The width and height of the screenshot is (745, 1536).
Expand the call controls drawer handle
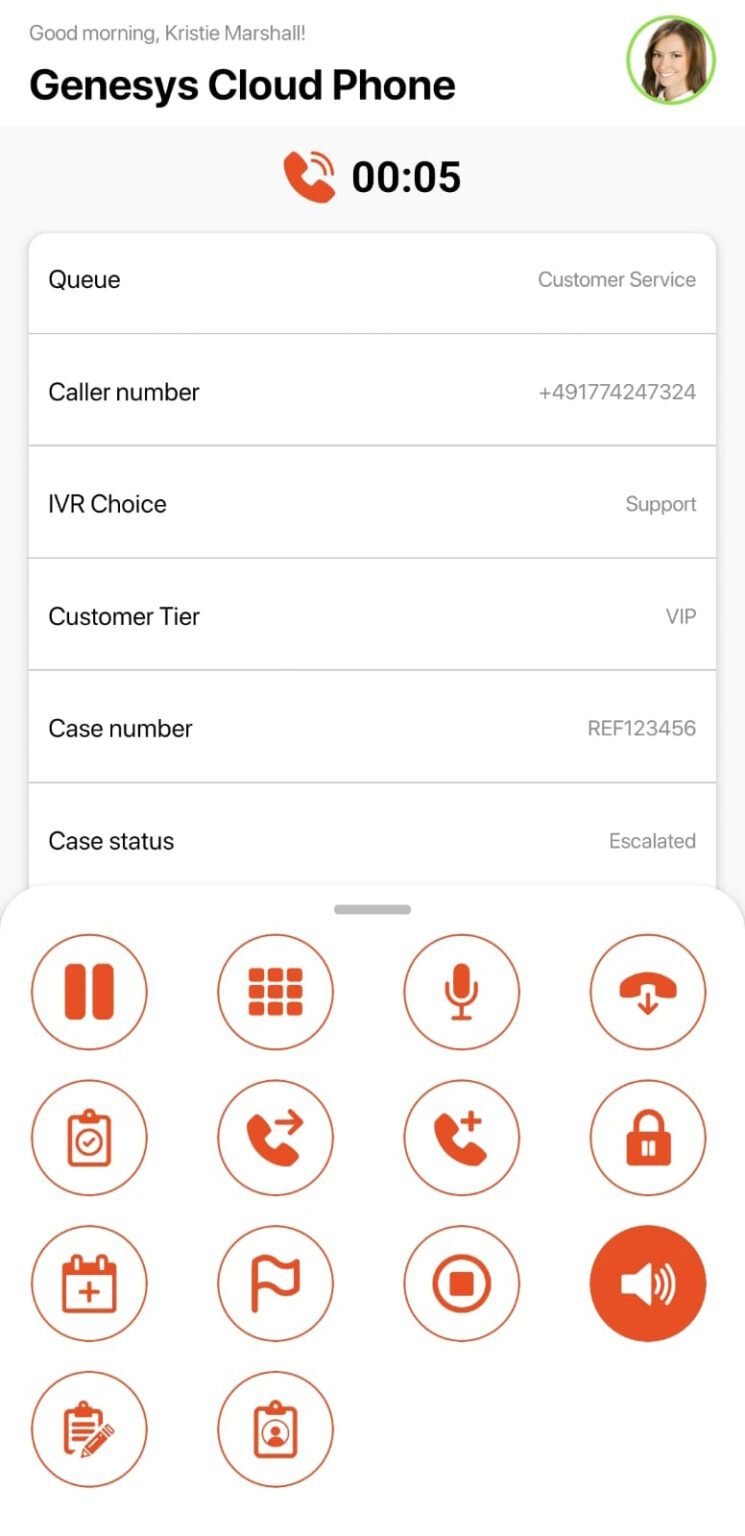[x=372, y=909]
